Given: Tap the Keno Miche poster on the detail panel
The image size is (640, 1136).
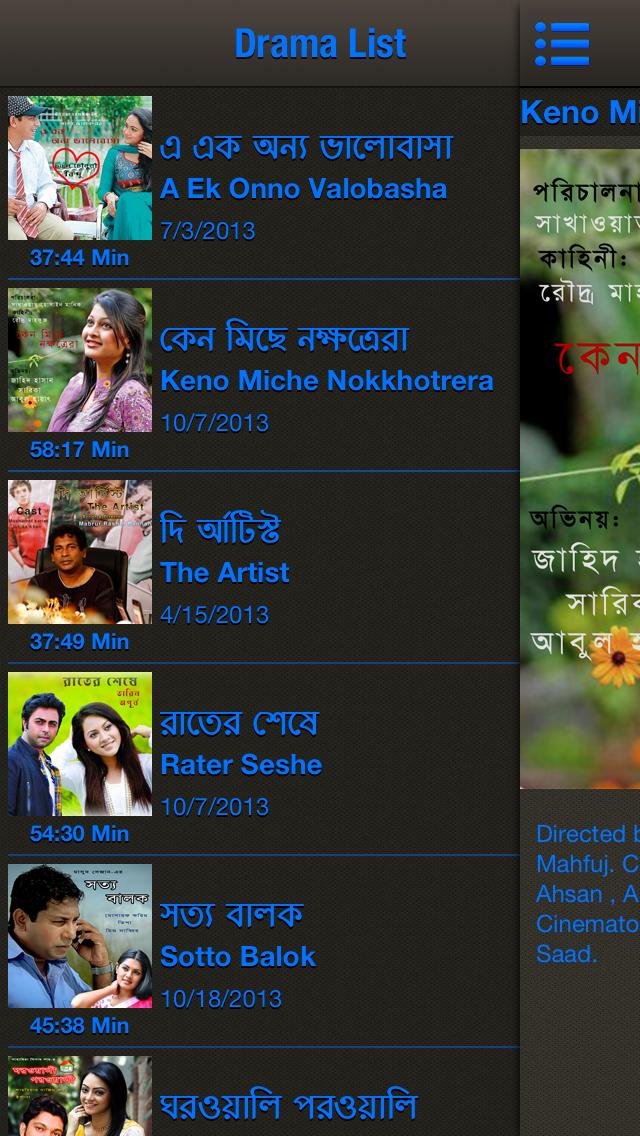Looking at the screenshot, I should click(x=581, y=468).
